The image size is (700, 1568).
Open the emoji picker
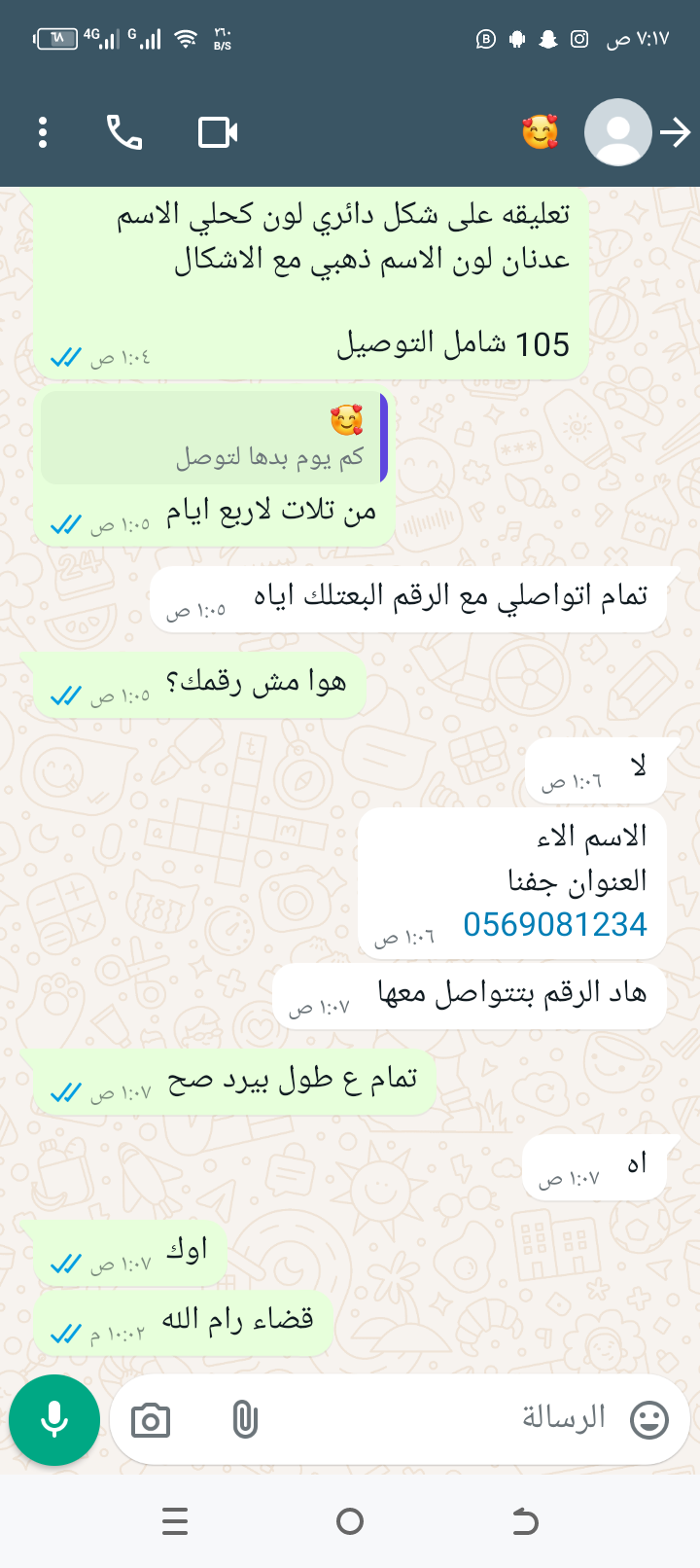click(x=649, y=1420)
